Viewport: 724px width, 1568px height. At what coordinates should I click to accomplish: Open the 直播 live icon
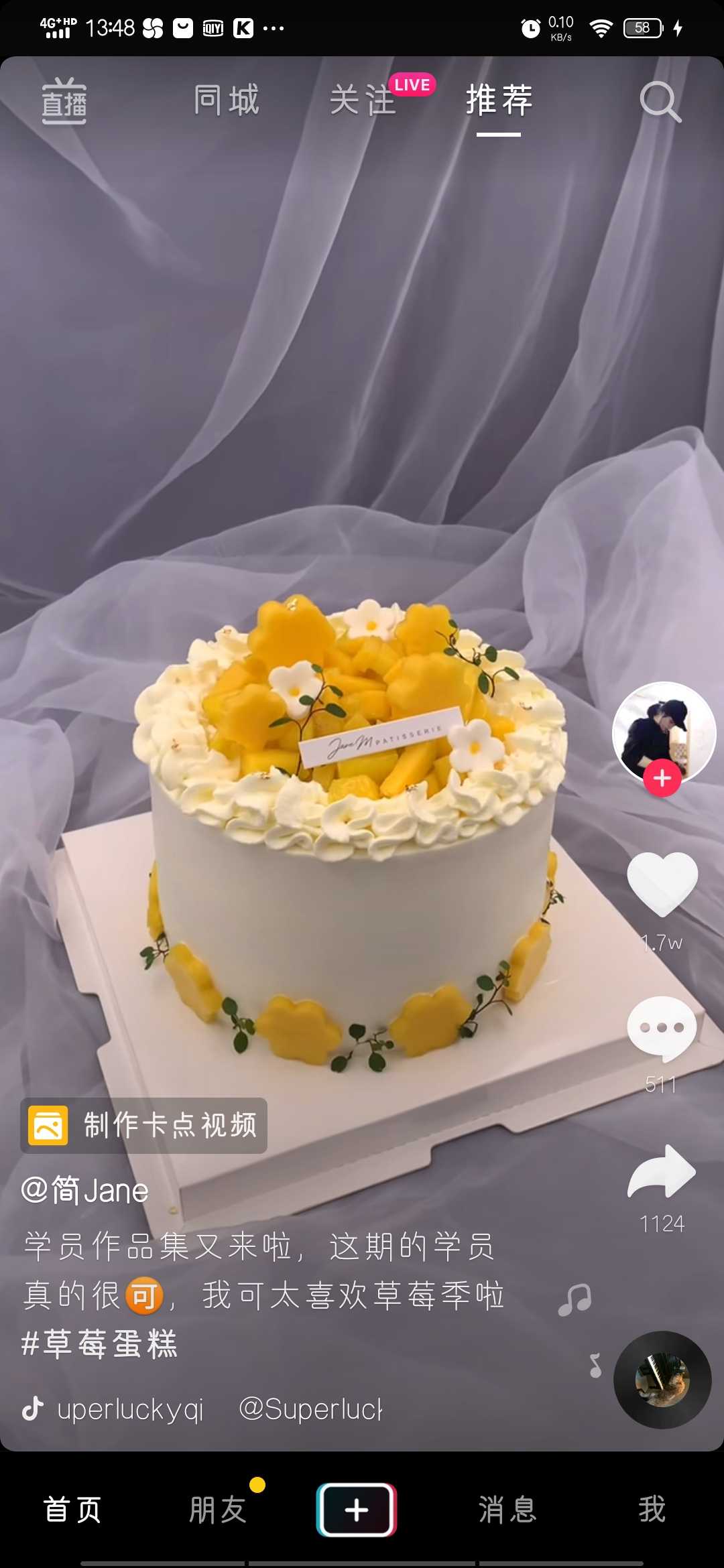[64, 101]
